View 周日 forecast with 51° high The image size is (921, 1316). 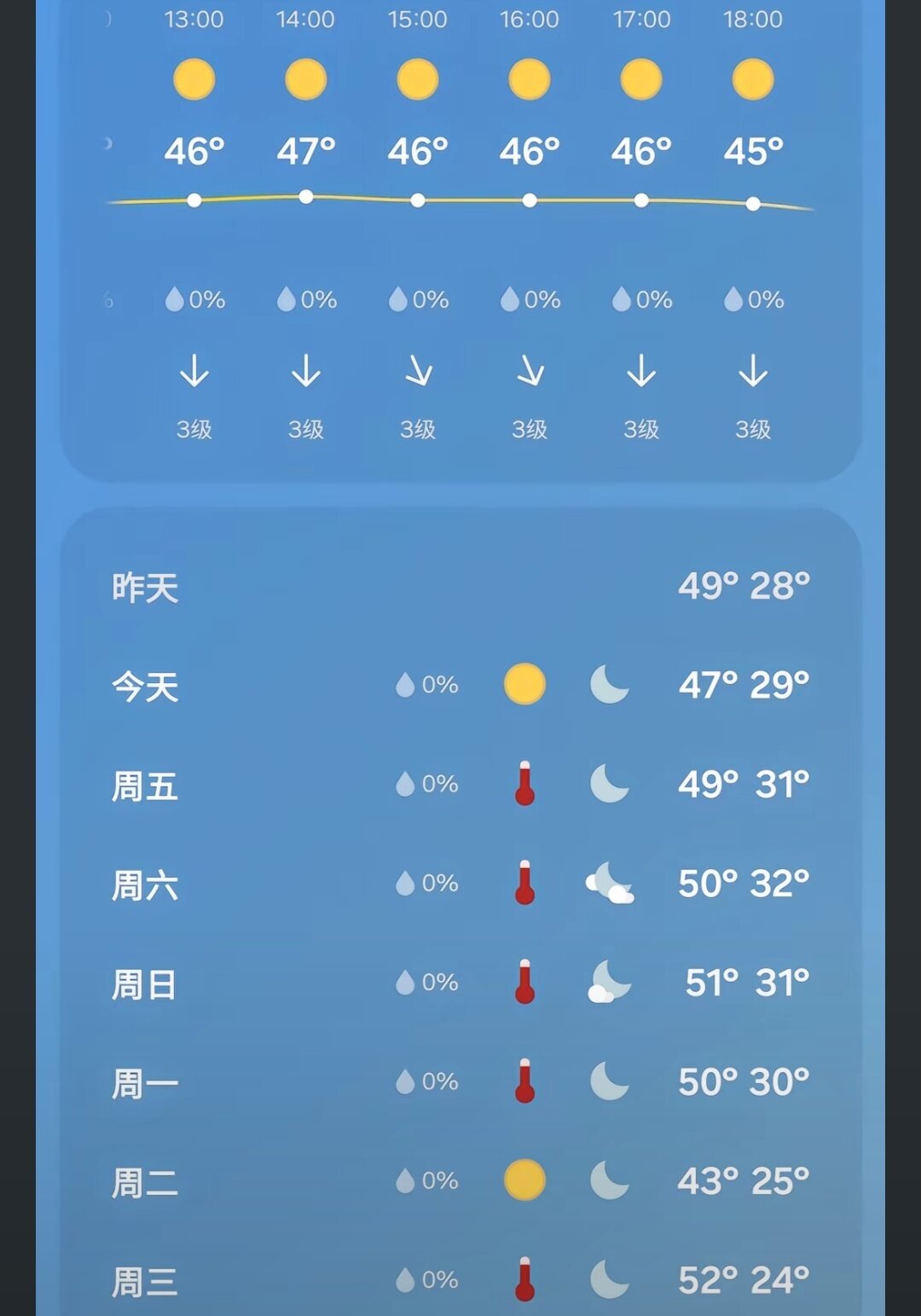[460, 983]
